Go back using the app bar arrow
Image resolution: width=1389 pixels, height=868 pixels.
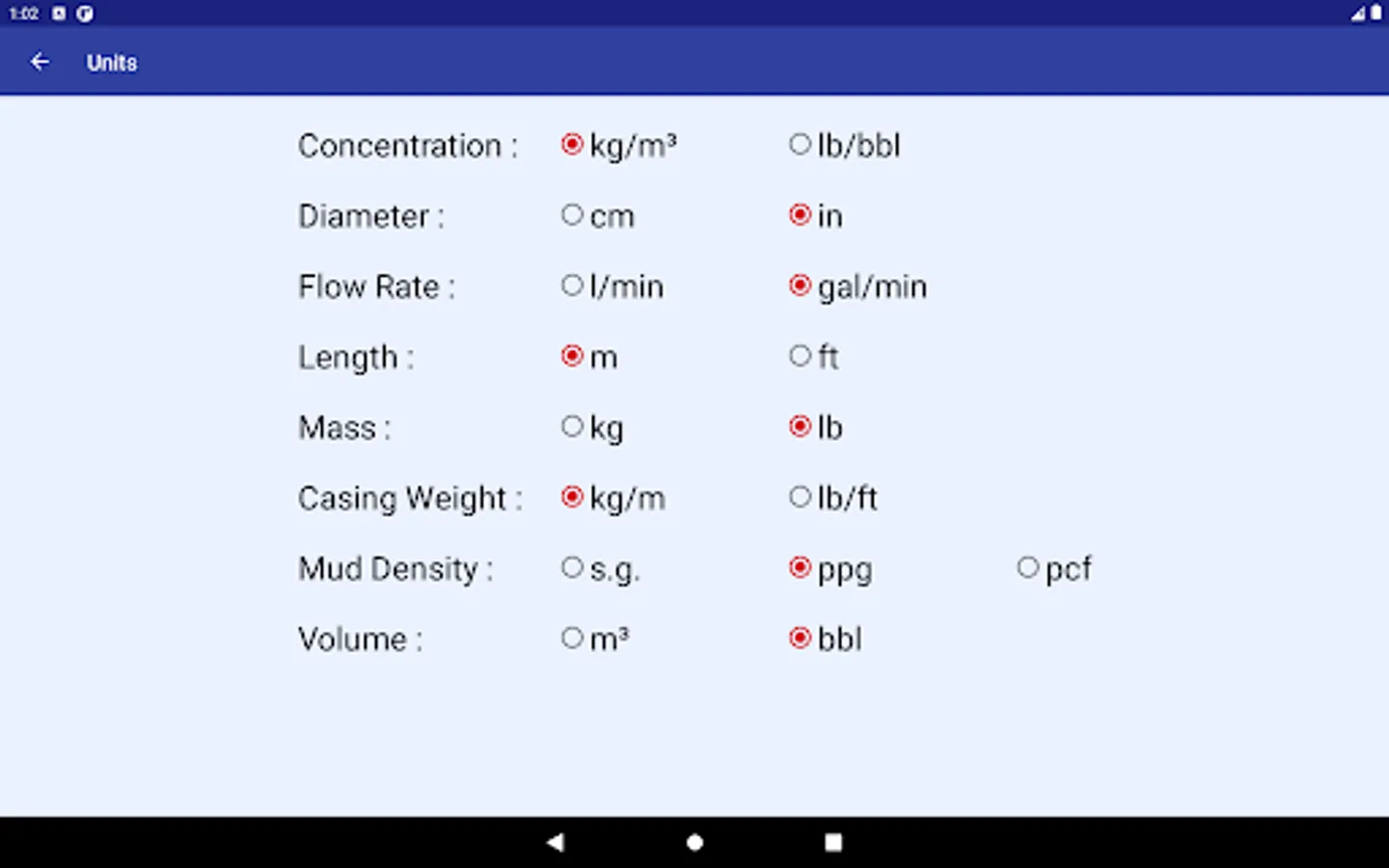tap(40, 63)
